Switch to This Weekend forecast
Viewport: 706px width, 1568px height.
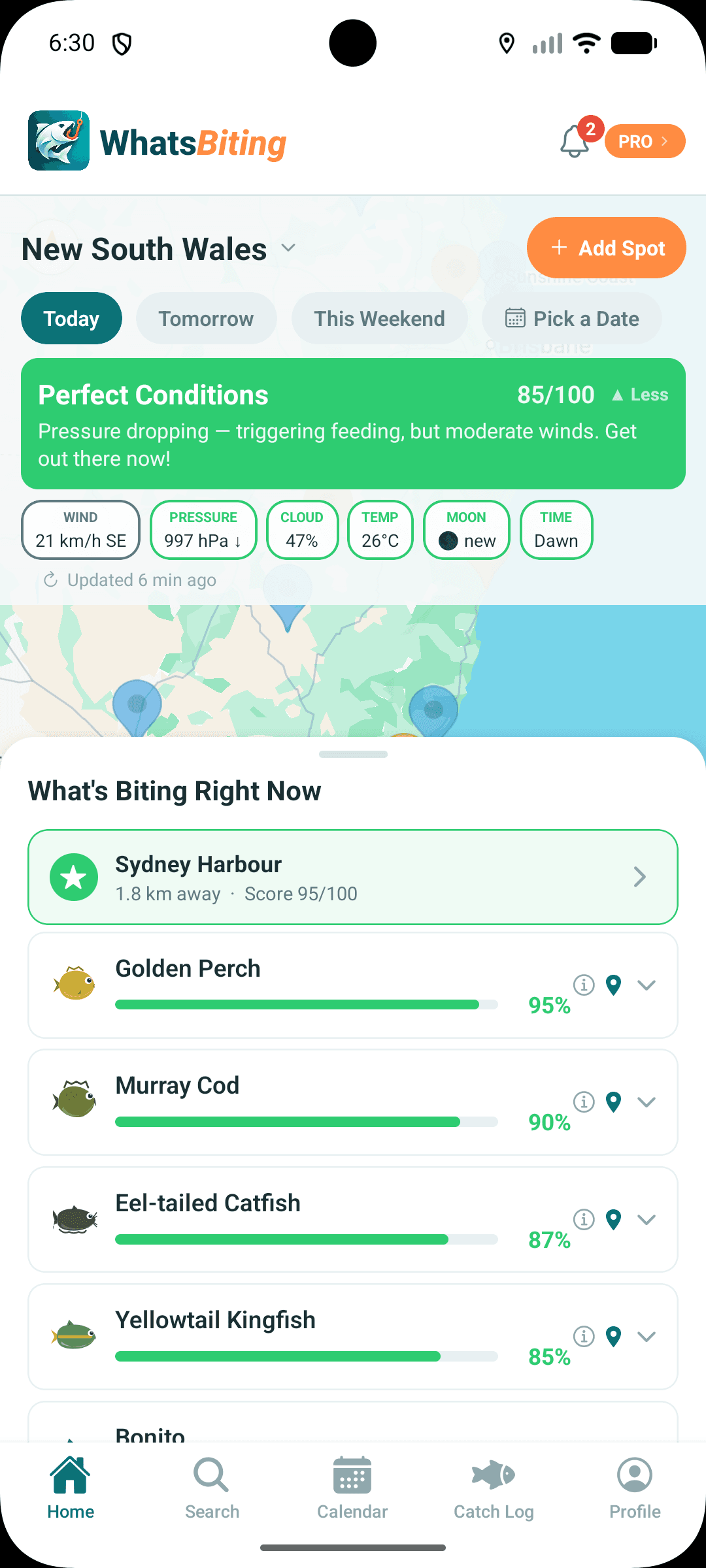tap(379, 319)
